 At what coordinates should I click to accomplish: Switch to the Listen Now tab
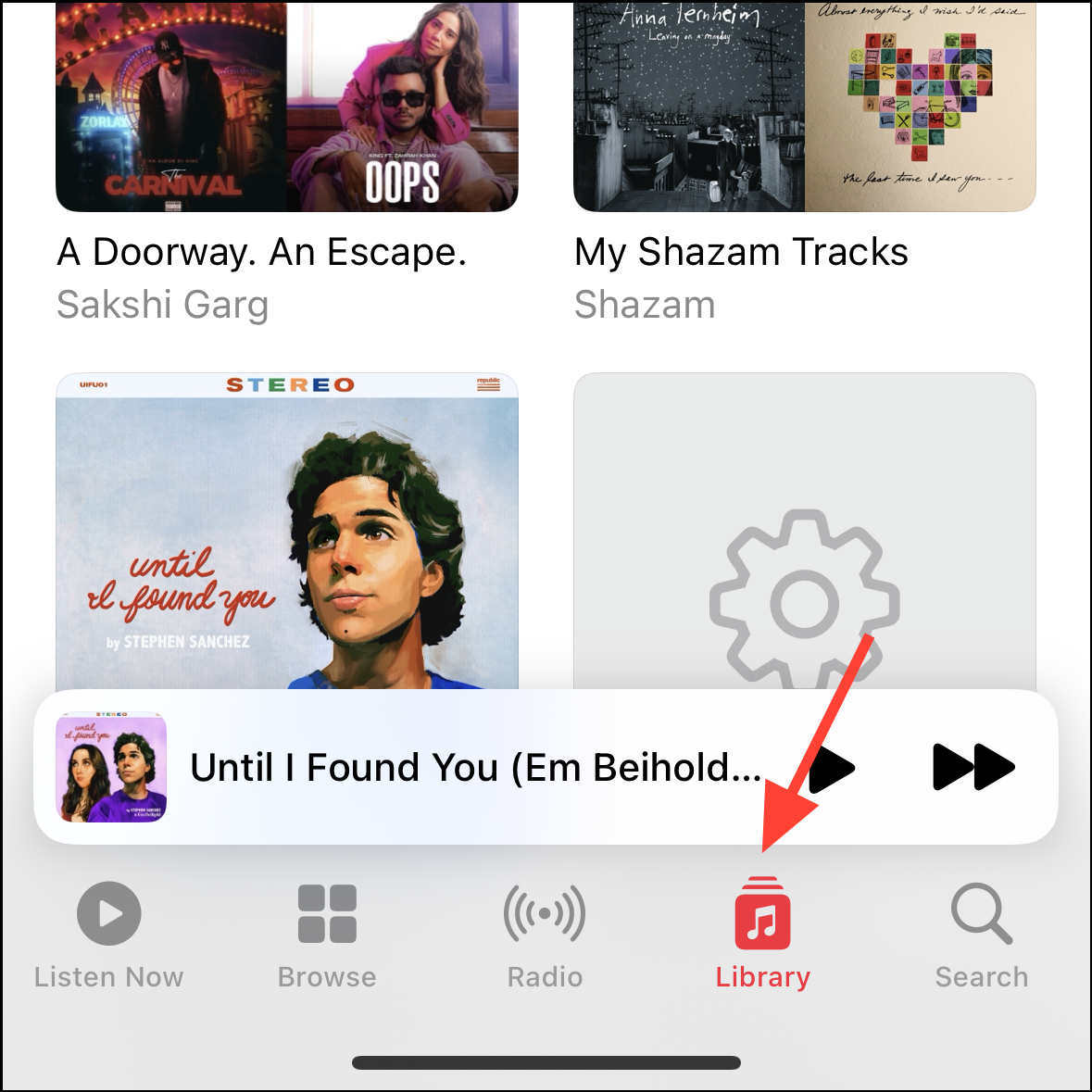click(x=109, y=935)
